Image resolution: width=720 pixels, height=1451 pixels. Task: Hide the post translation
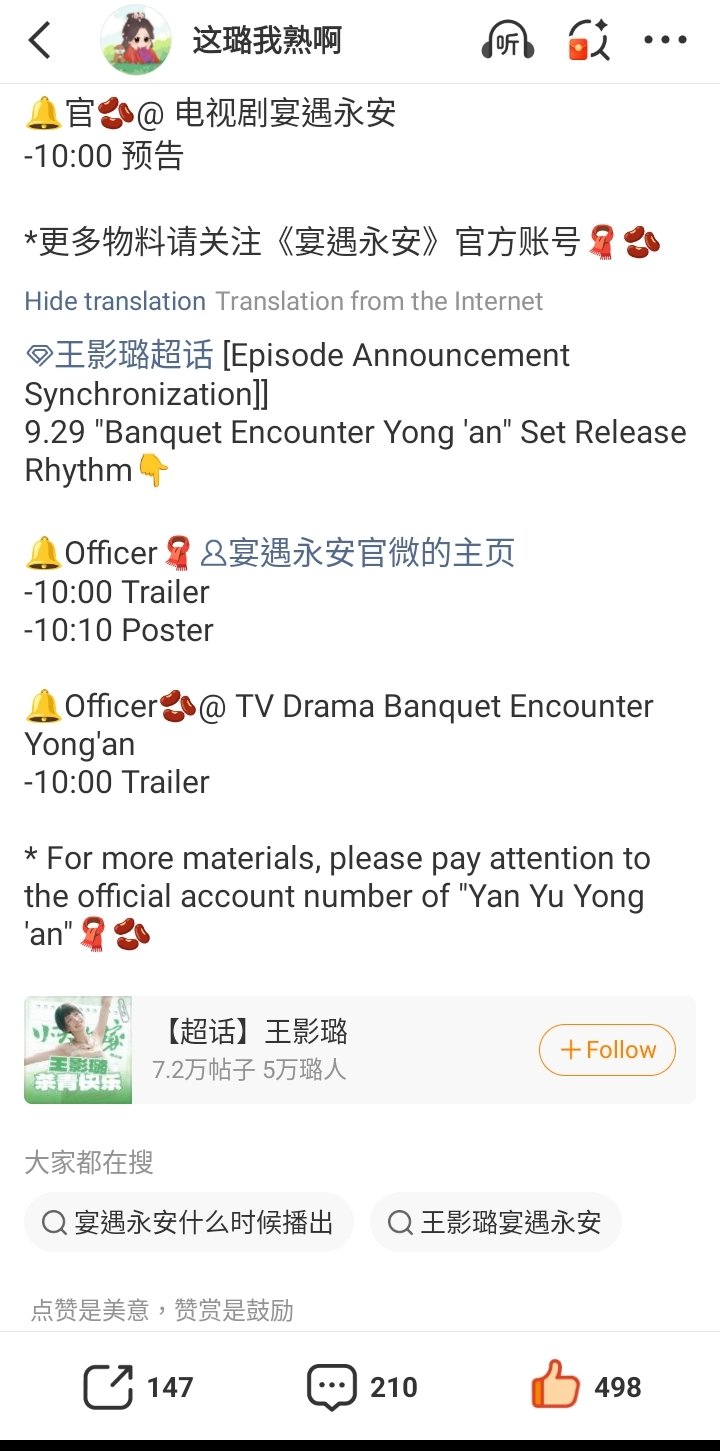tap(115, 301)
